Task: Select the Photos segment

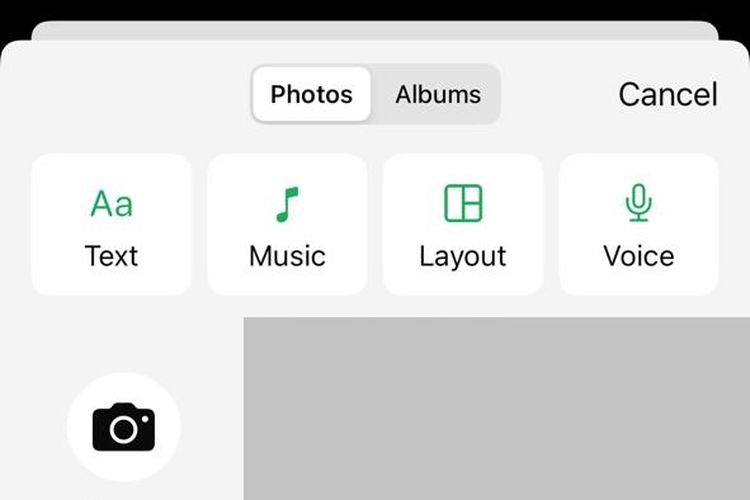Action: point(311,95)
